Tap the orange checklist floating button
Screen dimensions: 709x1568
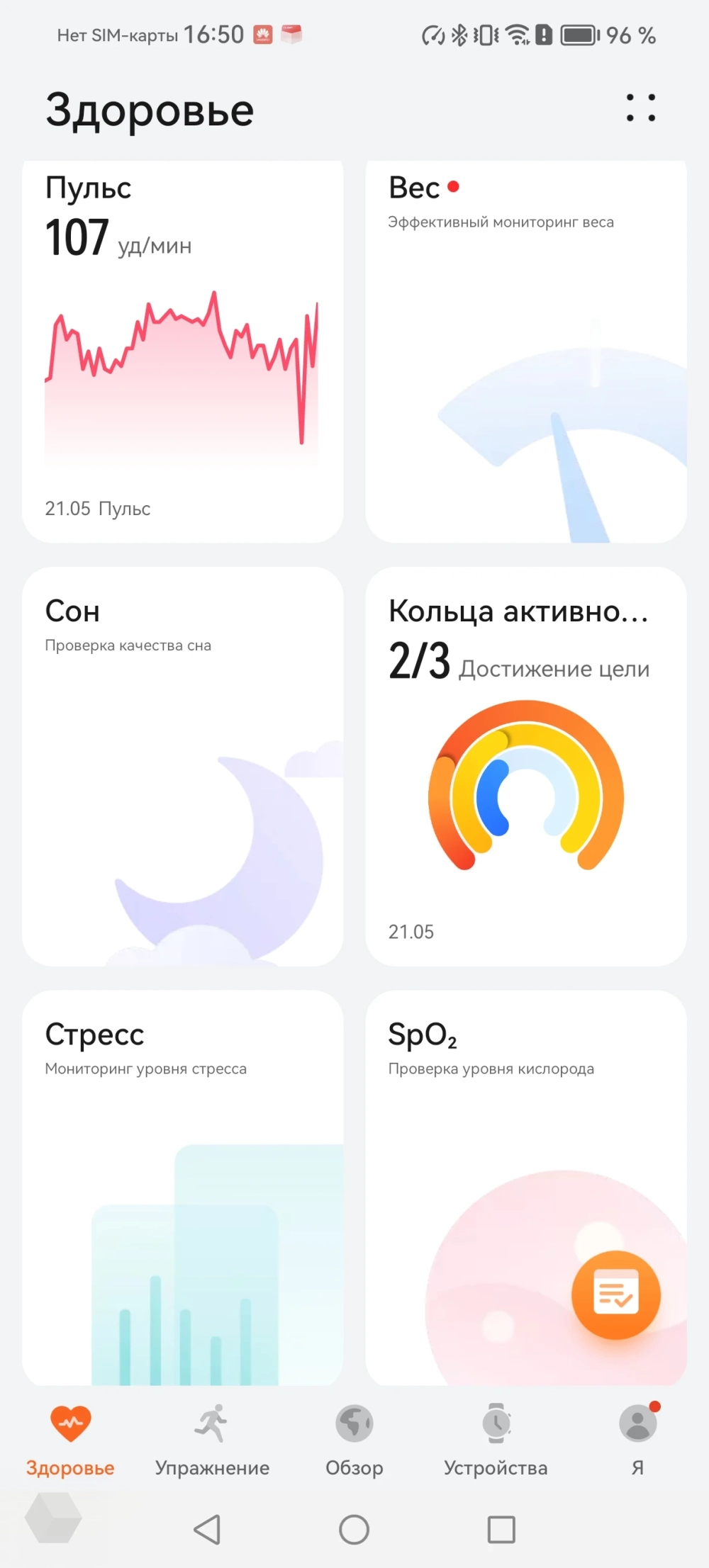tap(615, 1295)
